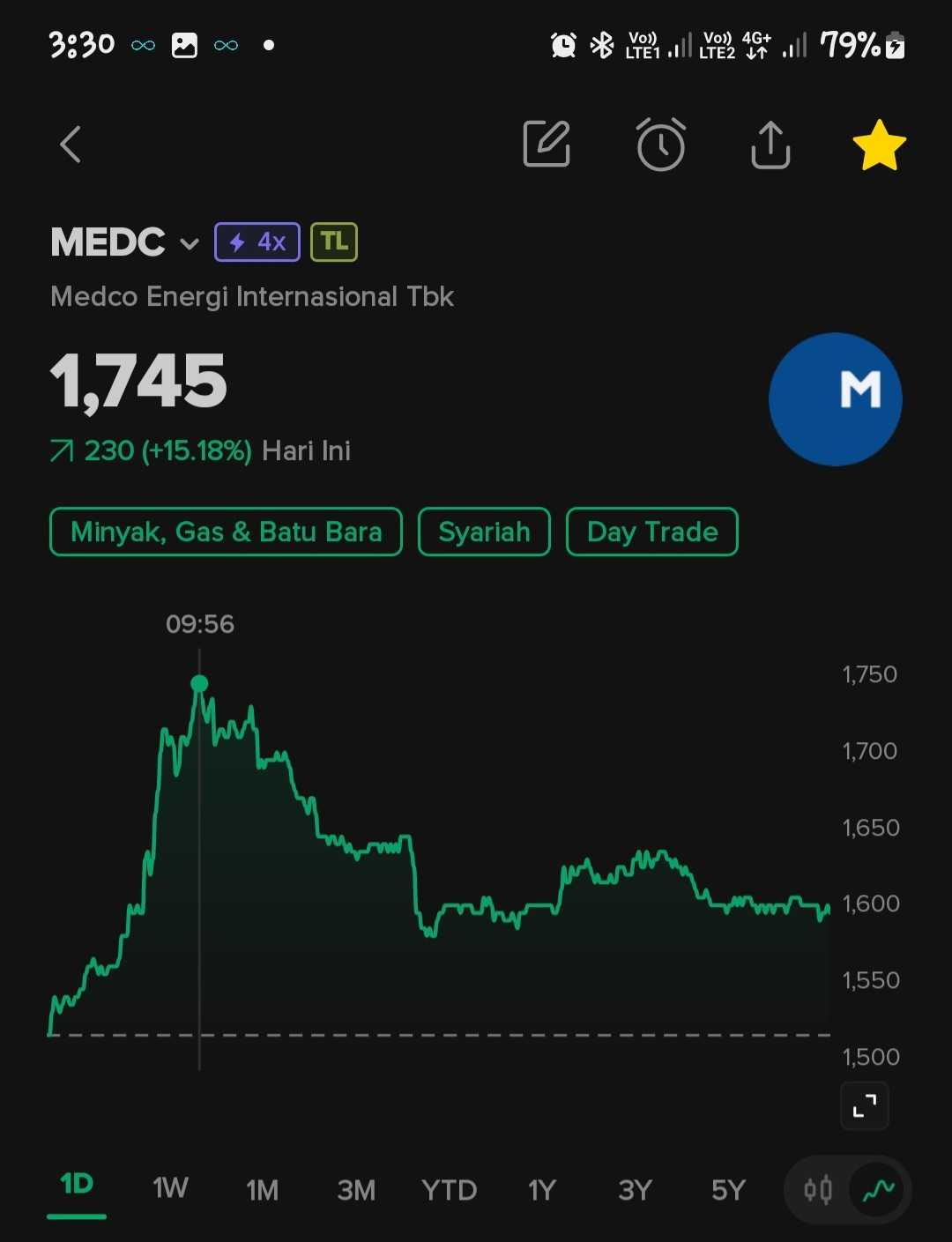Image resolution: width=952 pixels, height=1242 pixels.
Task: Go back using the top arrow
Action: [71, 145]
